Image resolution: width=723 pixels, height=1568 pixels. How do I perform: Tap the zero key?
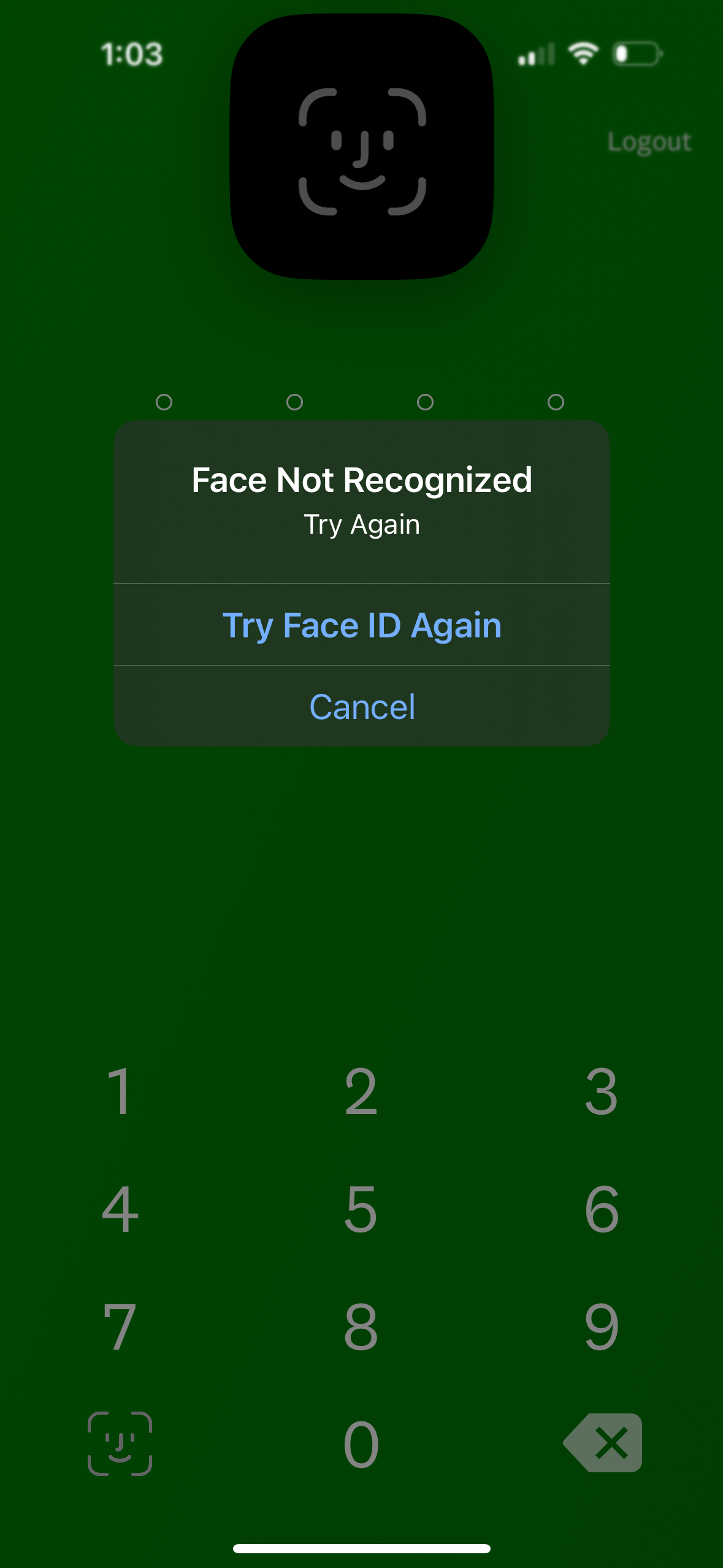click(x=361, y=1443)
